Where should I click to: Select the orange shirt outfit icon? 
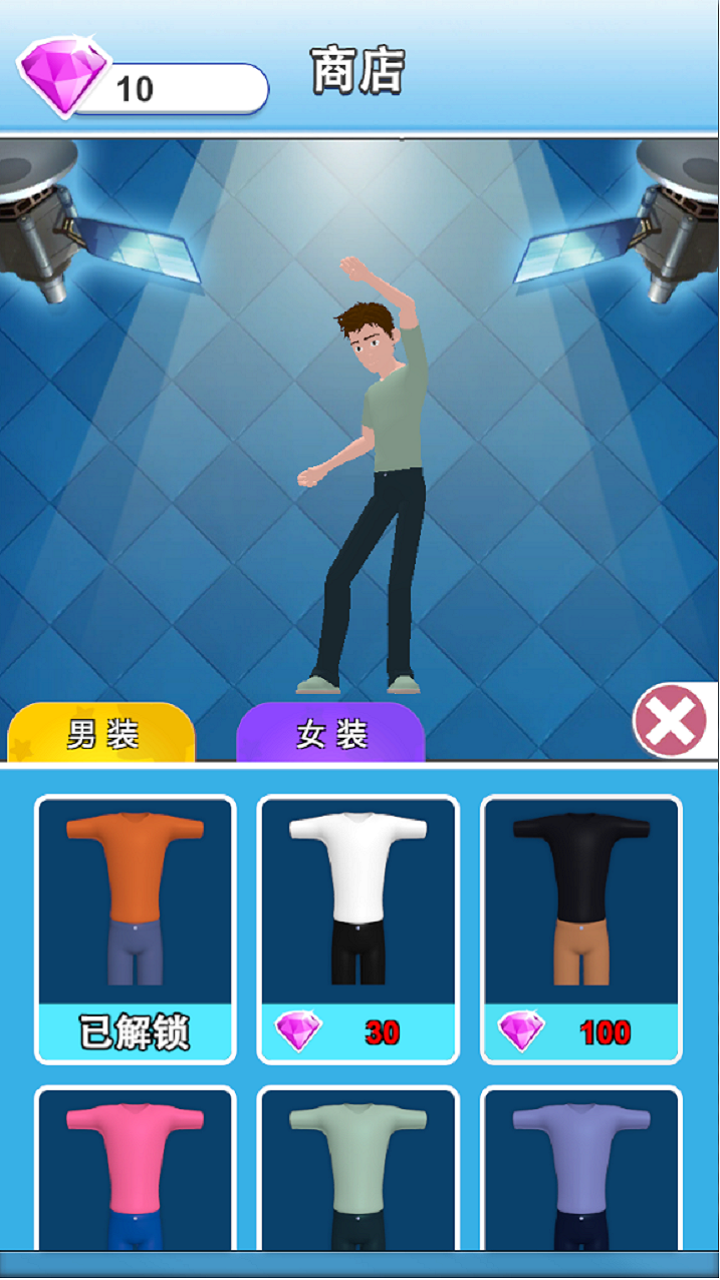135,900
